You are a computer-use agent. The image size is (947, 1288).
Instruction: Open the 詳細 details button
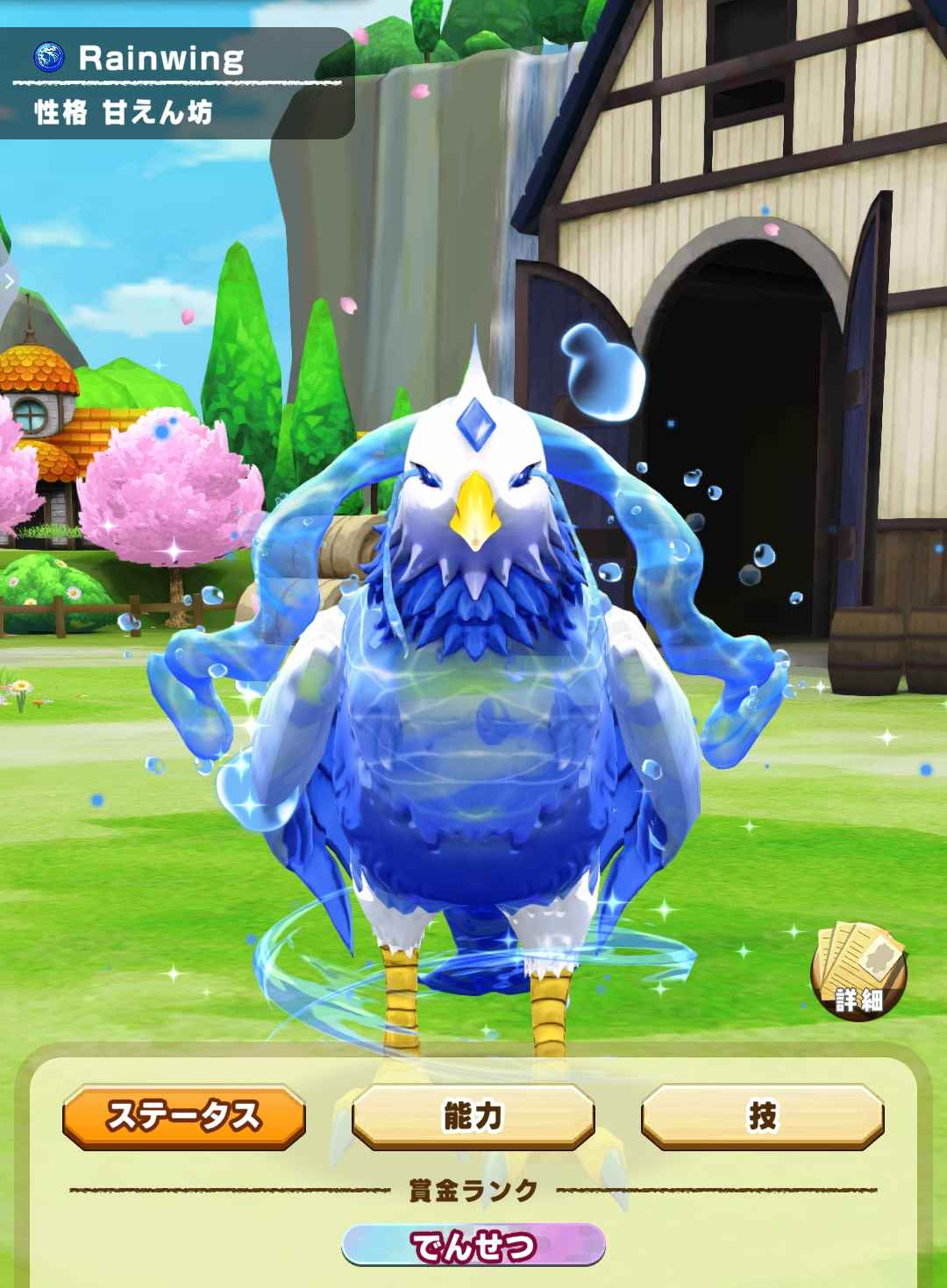858,971
